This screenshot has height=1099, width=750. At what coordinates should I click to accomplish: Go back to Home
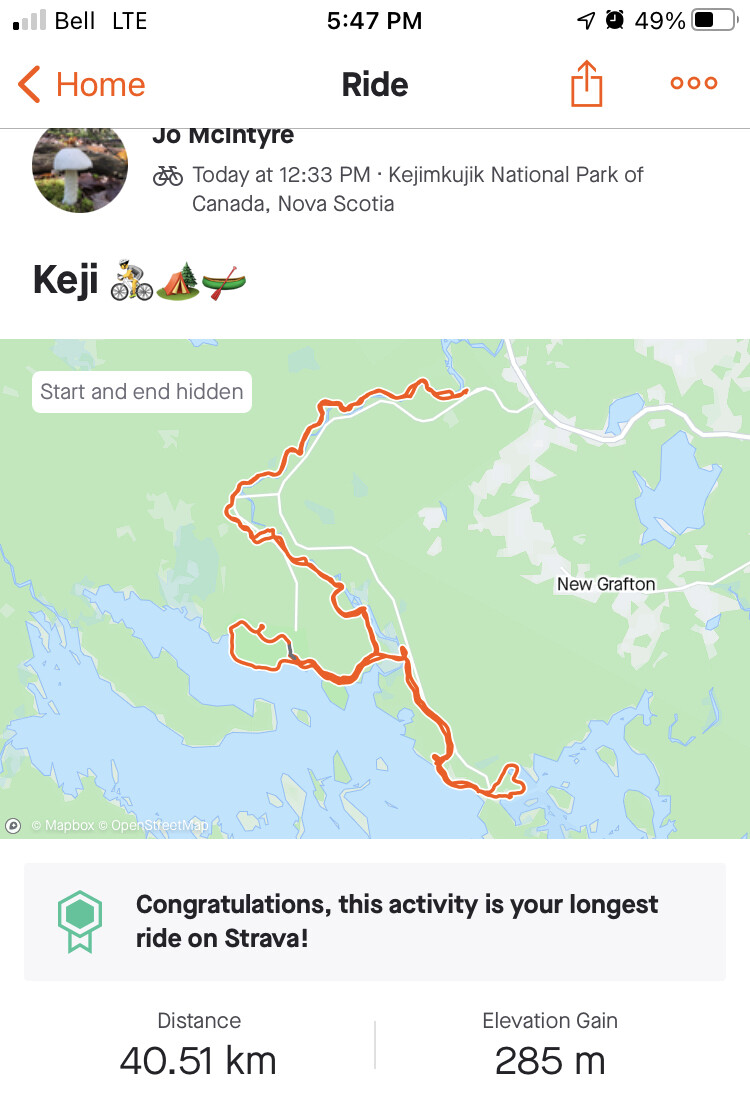click(x=82, y=85)
